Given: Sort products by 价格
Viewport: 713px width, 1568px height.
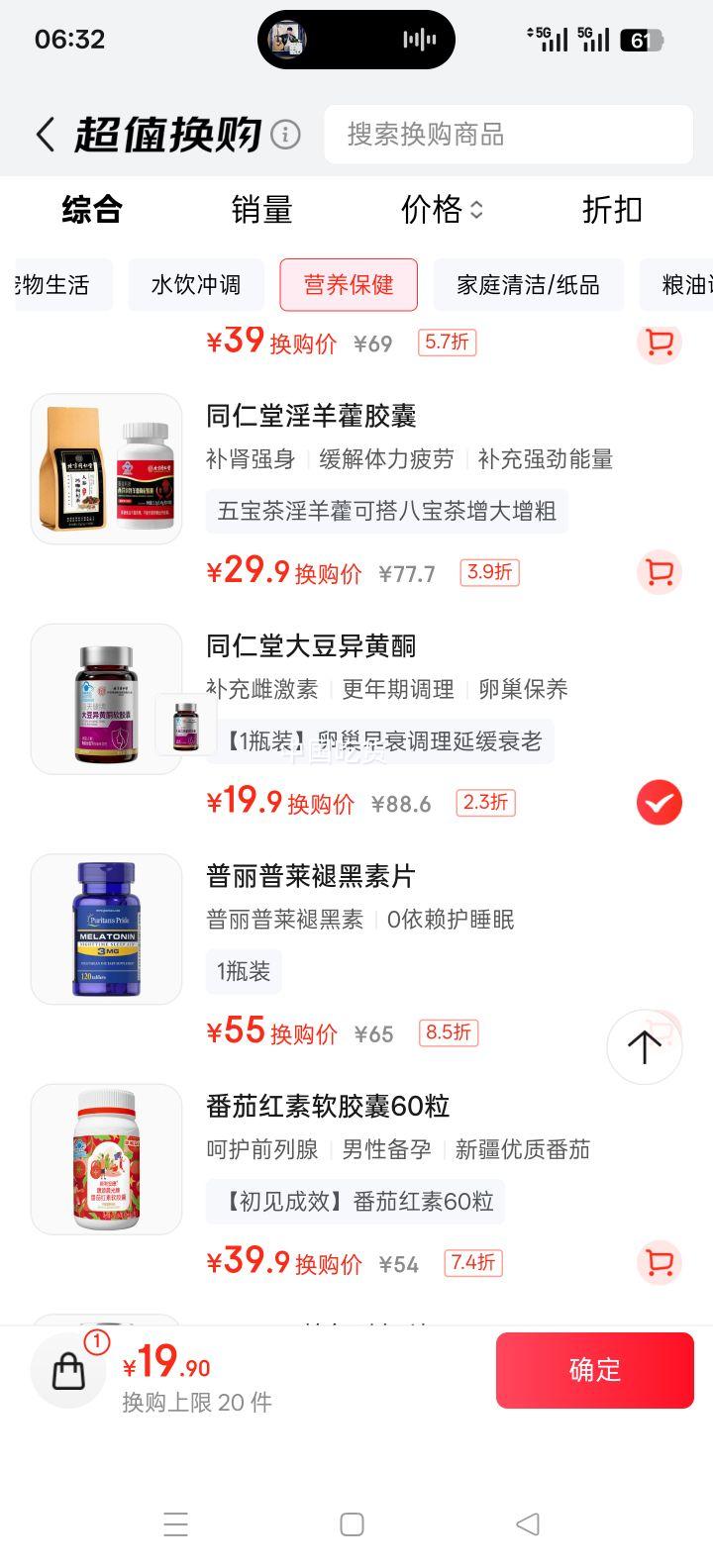Looking at the screenshot, I should pyautogui.click(x=442, y=210).
